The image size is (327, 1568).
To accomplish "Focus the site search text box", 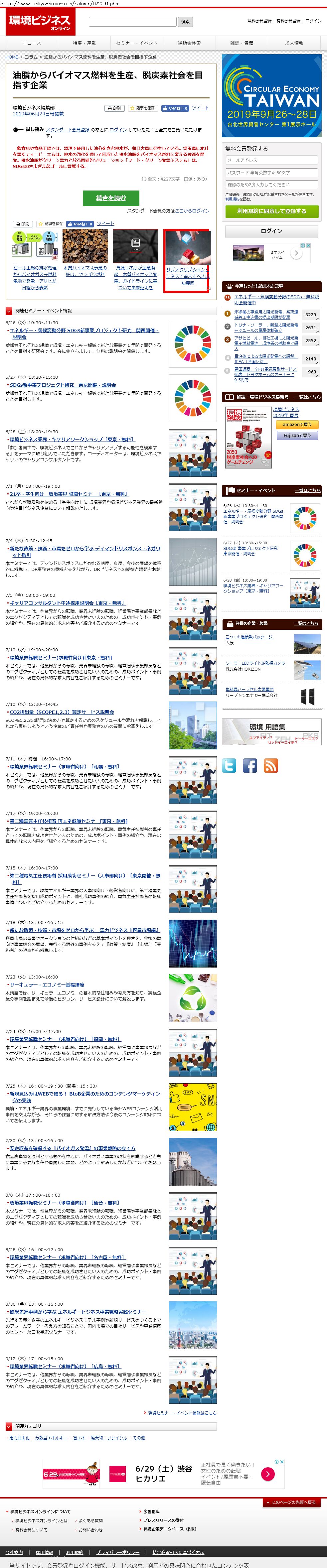I will [x=132, y=21].
